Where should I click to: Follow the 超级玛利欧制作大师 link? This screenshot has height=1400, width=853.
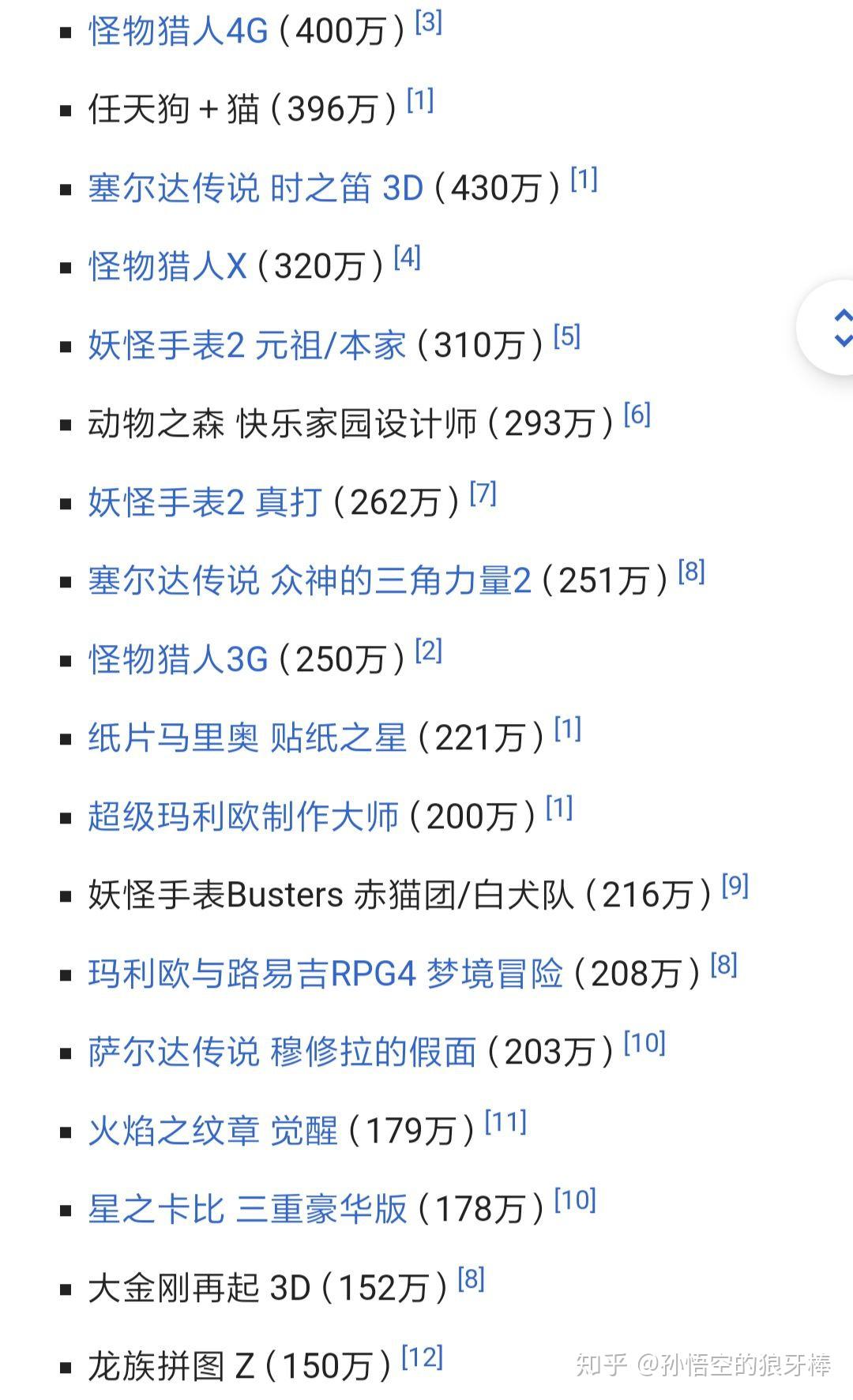(242, 816)
